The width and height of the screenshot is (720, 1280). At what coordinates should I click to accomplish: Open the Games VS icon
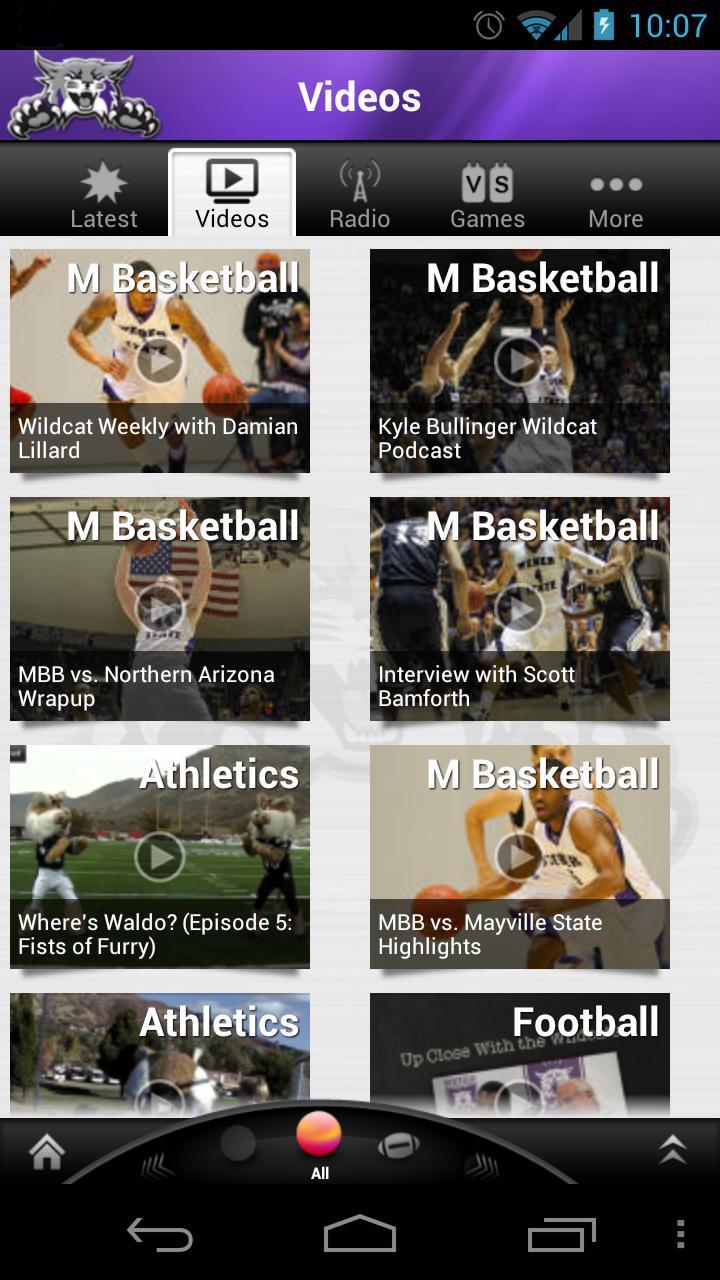pyautogui.click(x=487, y=190)
